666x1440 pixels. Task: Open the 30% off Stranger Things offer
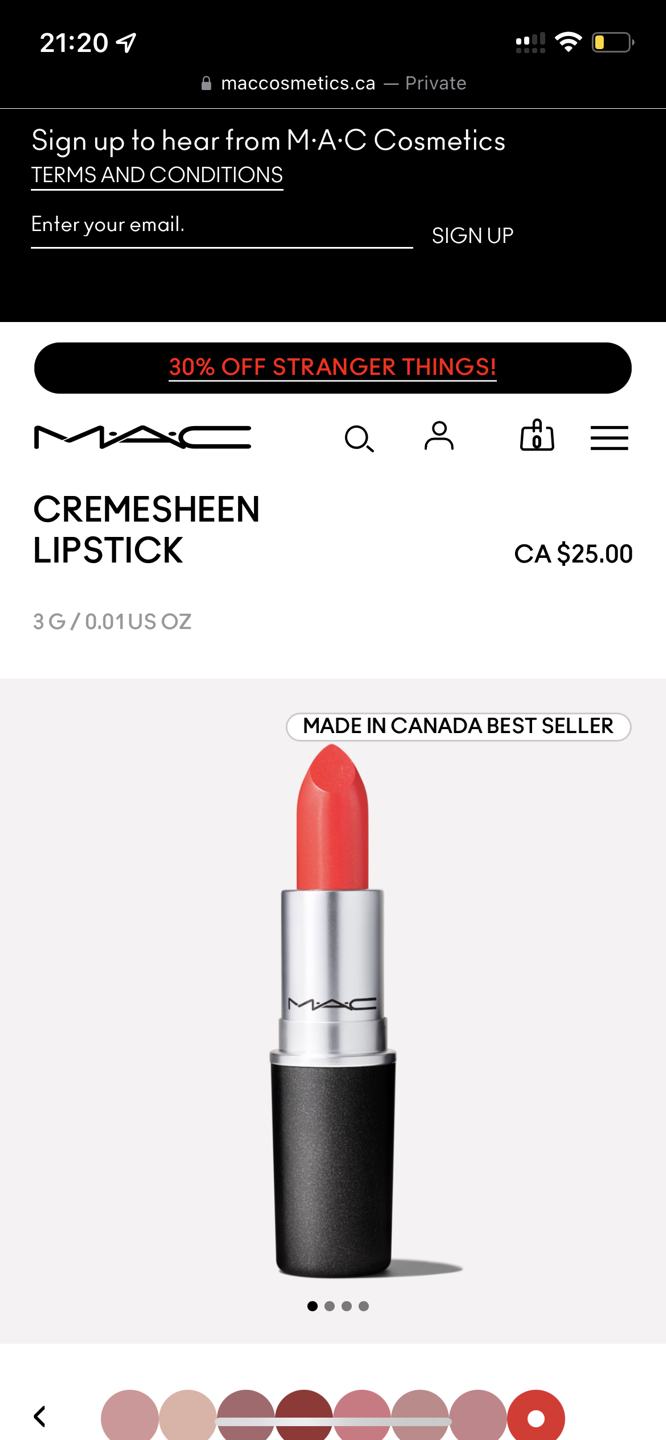pos(332,367)
